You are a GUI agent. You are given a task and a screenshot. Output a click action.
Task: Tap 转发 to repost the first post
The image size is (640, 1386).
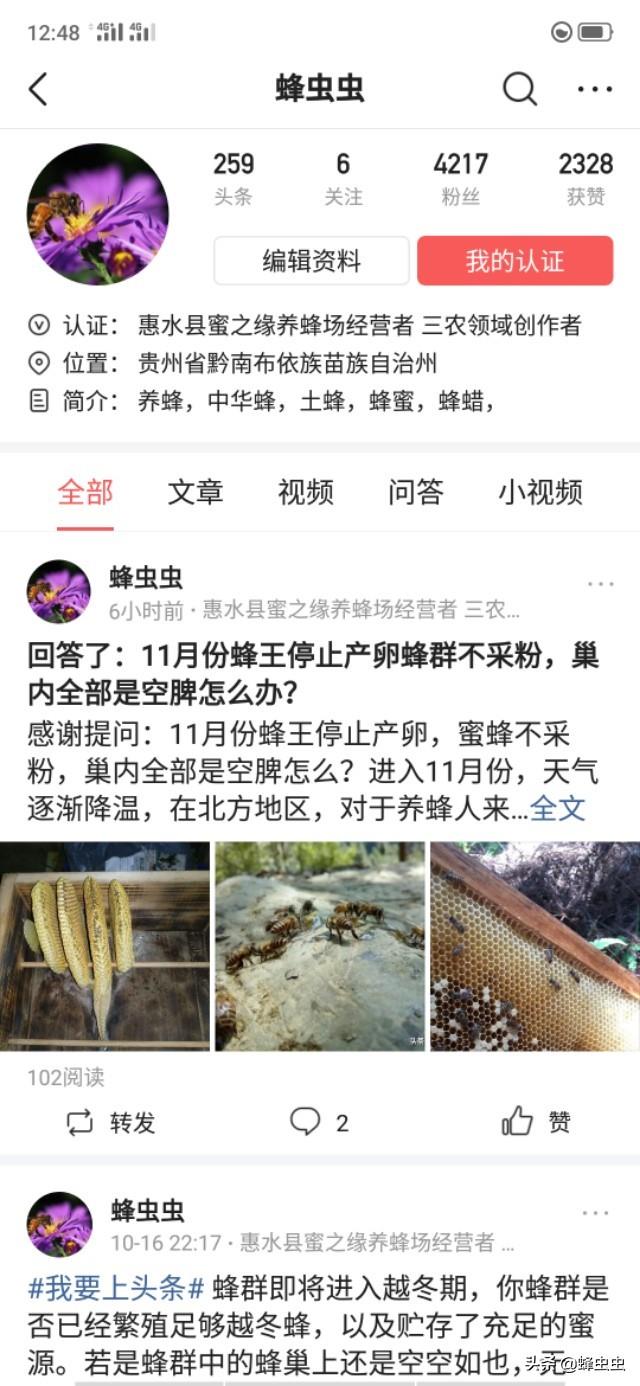[x=111, y=1122]
